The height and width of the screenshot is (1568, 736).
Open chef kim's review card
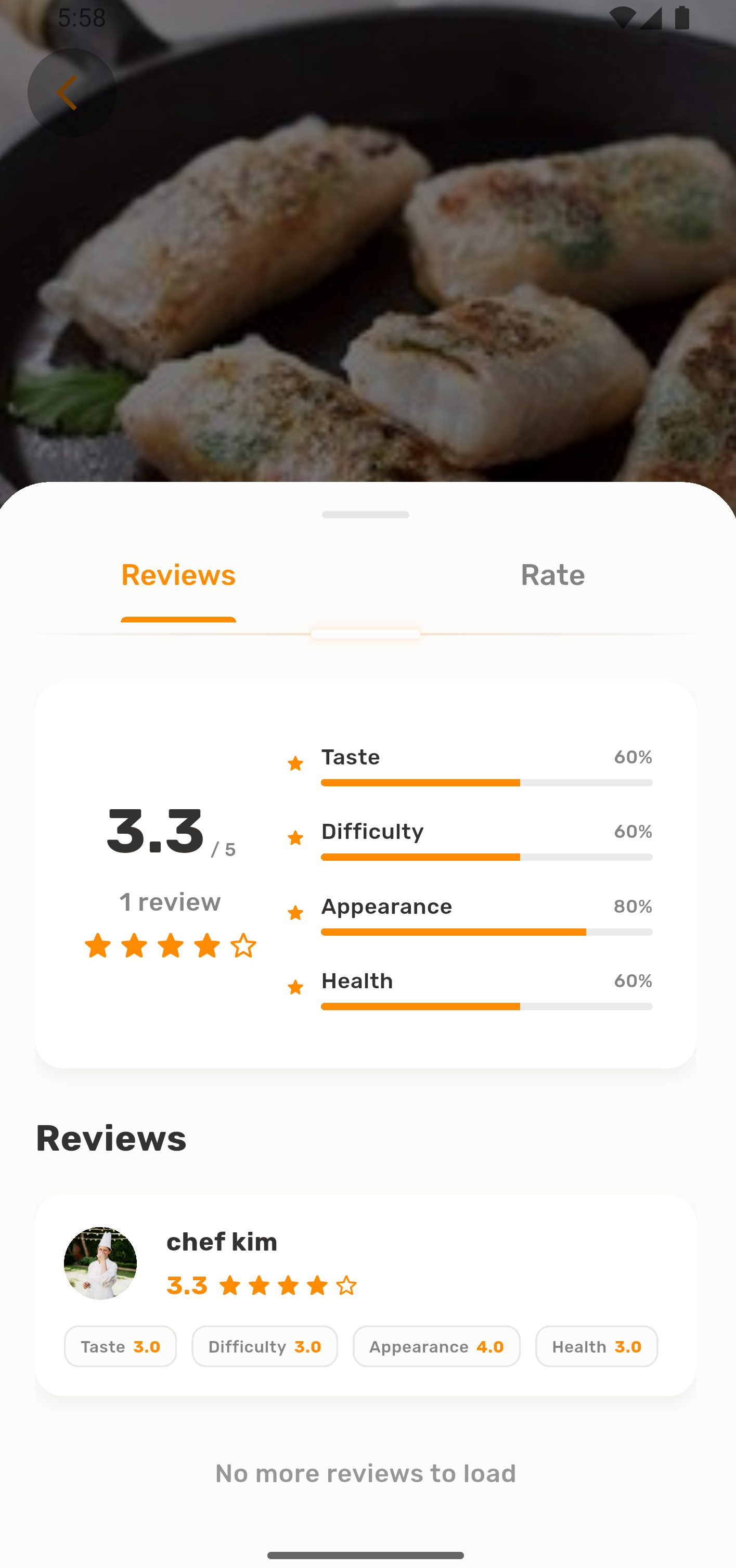365,1294
